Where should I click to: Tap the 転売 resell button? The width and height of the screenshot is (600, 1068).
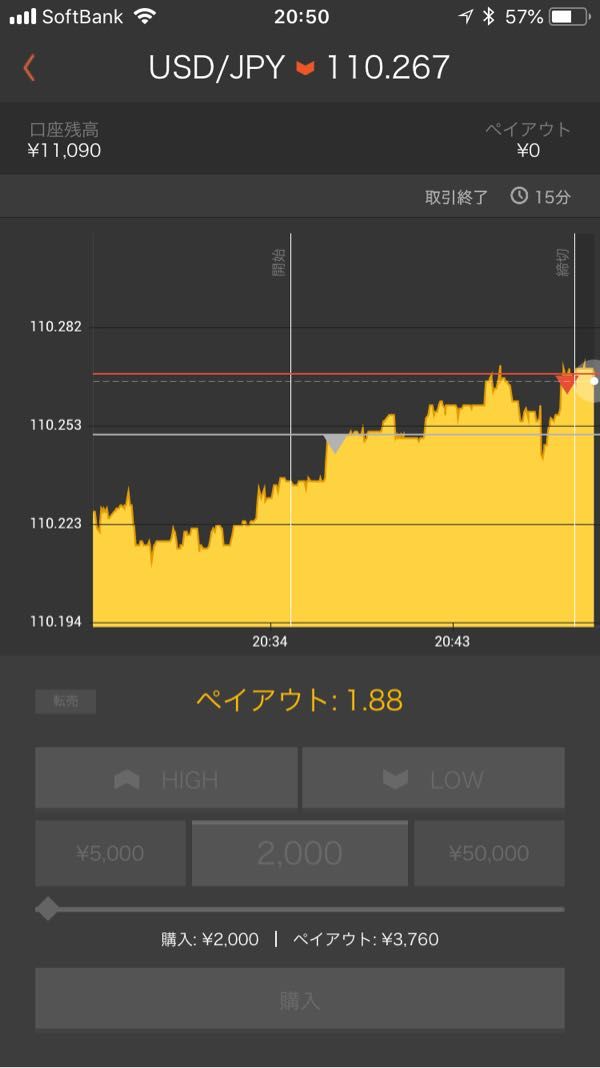(65, 702)
